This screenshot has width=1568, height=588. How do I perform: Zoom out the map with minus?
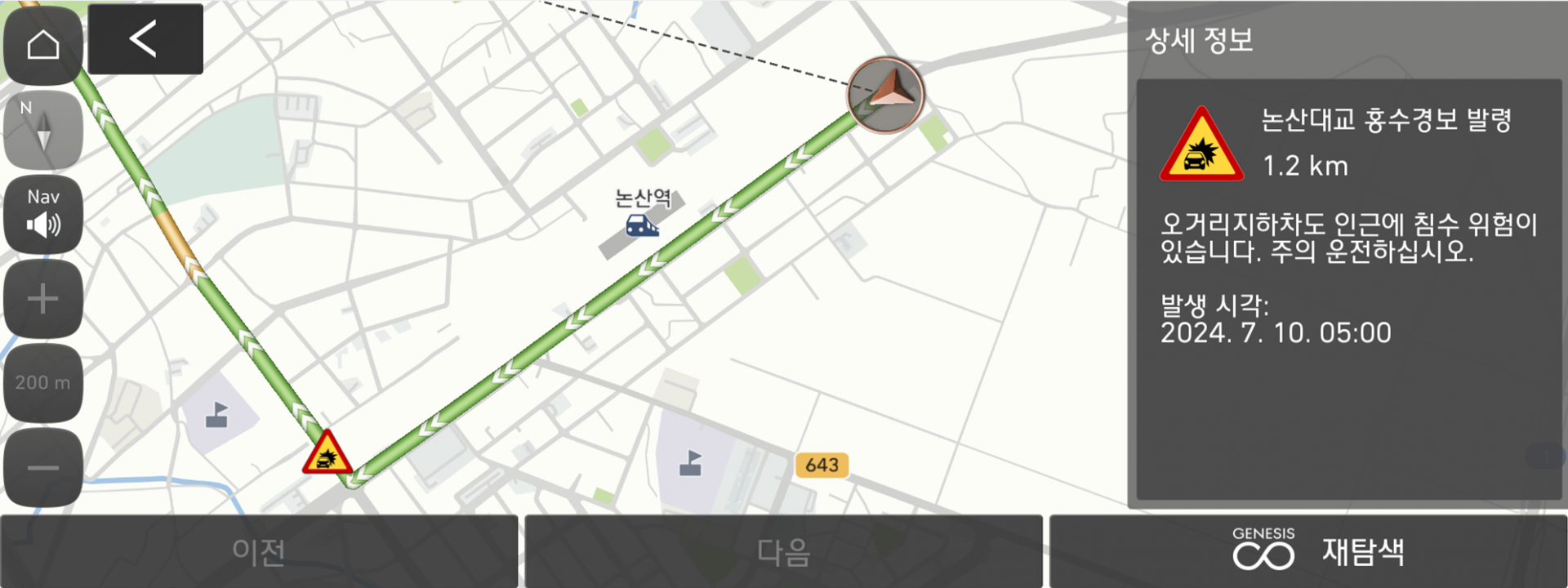[x=43, y=467]
